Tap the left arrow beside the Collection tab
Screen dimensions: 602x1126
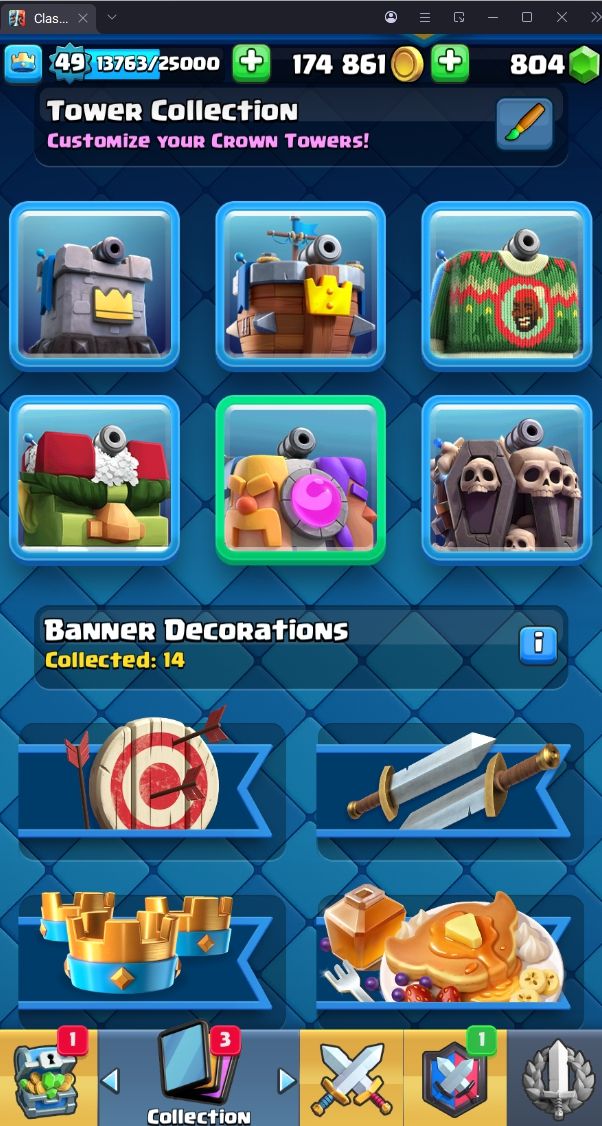click(x=111, y=1080)
